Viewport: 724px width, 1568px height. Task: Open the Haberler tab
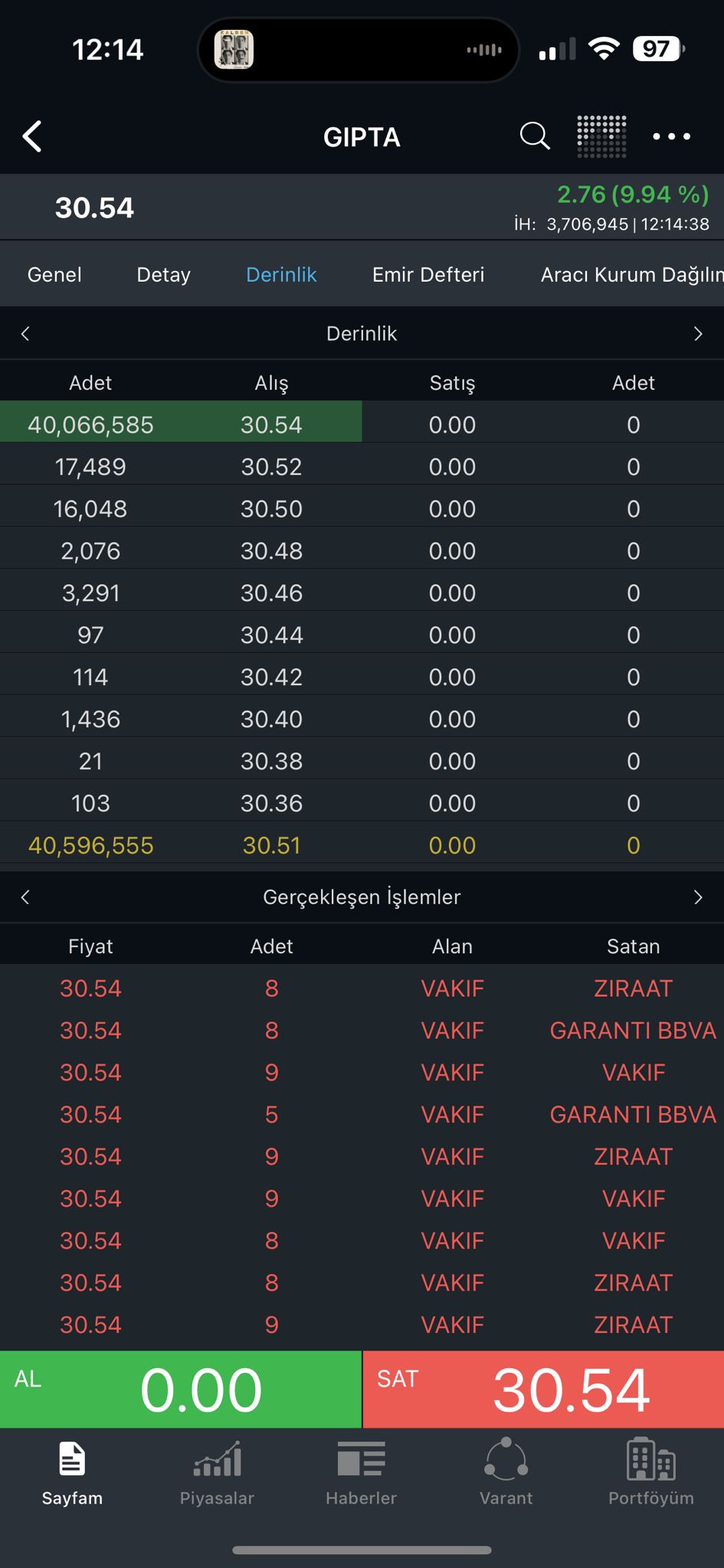point(362,1475)
